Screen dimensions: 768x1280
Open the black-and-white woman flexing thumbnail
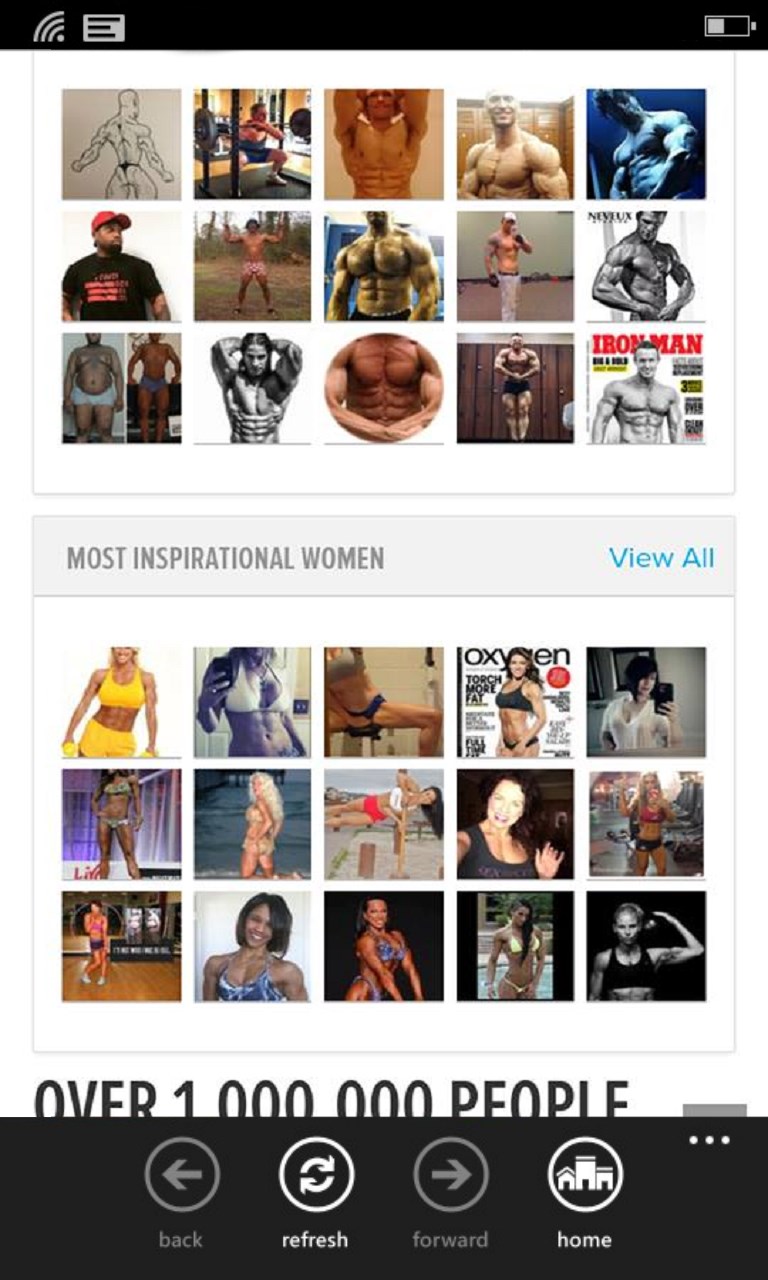tap(646, 946)
